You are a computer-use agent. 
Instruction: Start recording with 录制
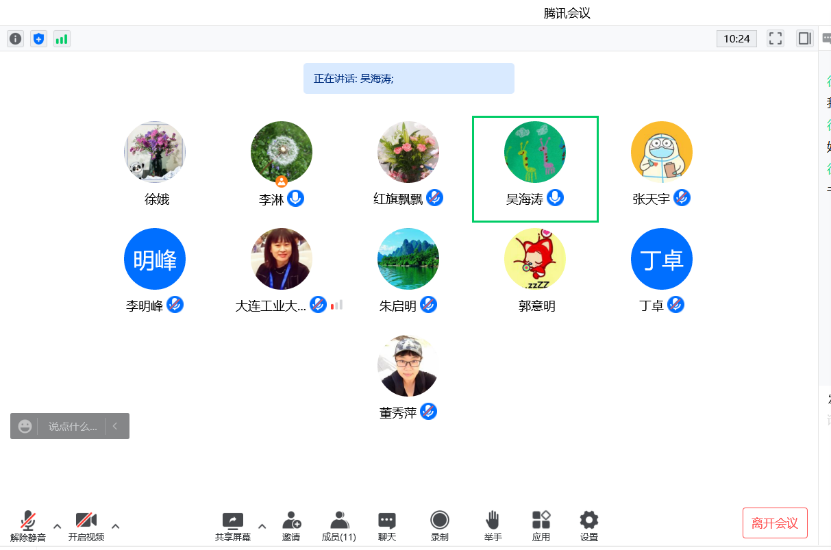439,524
